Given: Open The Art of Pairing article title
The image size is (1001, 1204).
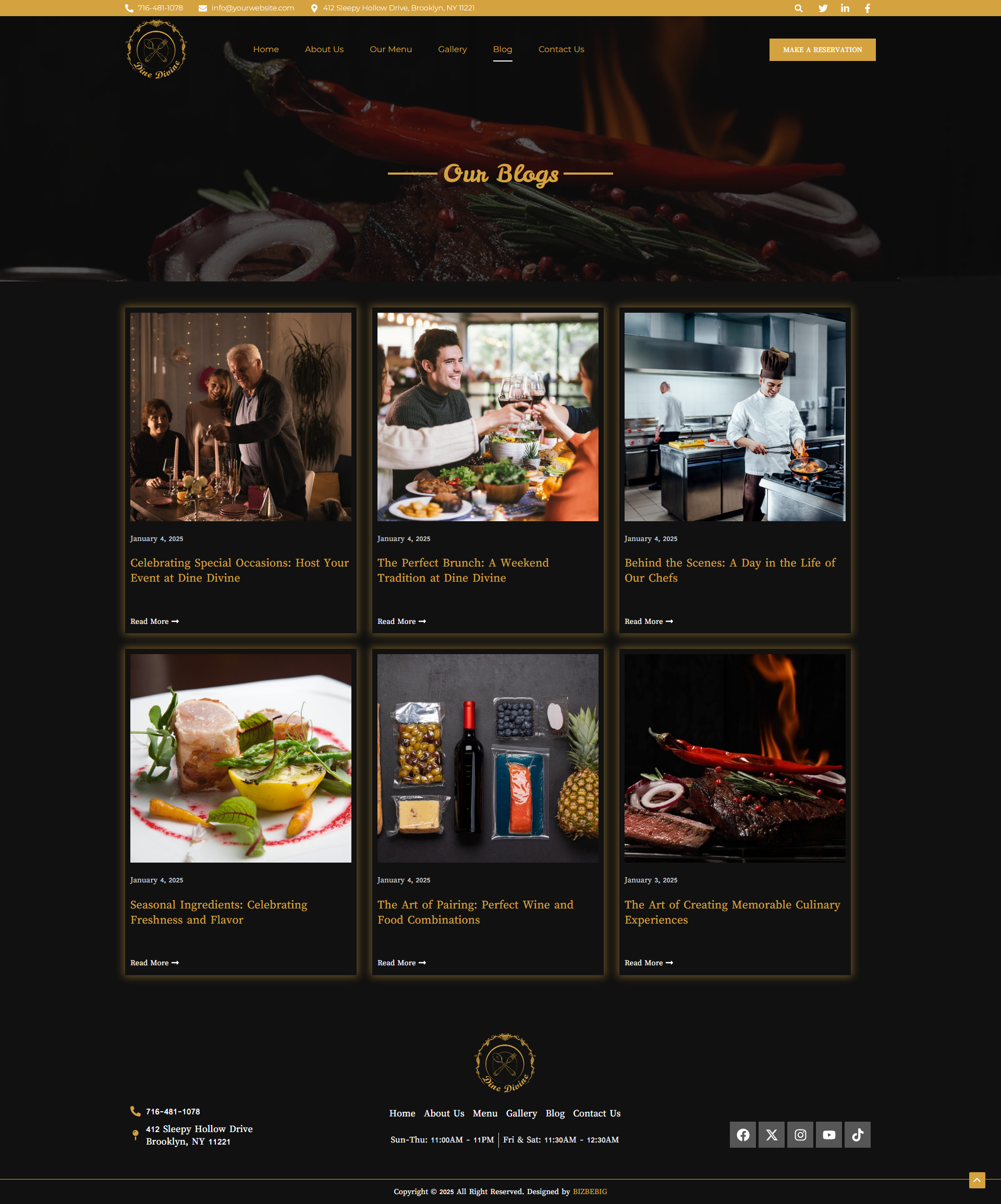Looking at the screenshot, I should [x=475, y=912].
